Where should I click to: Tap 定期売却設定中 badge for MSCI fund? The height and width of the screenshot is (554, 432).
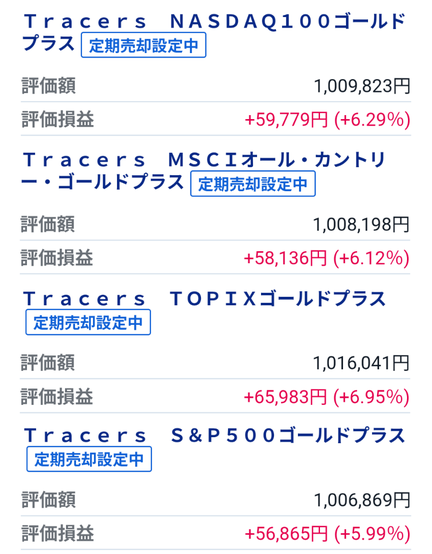[x=253, y=184]
